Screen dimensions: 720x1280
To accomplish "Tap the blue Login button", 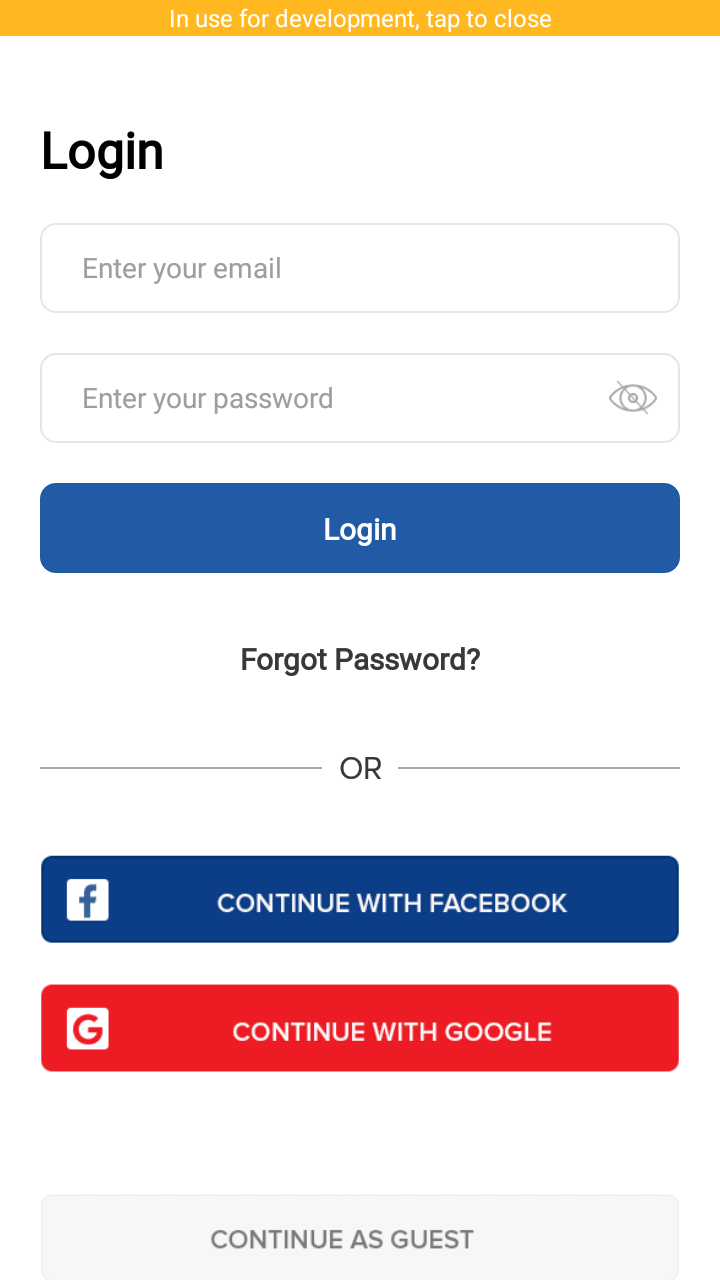I will (360, 528).
